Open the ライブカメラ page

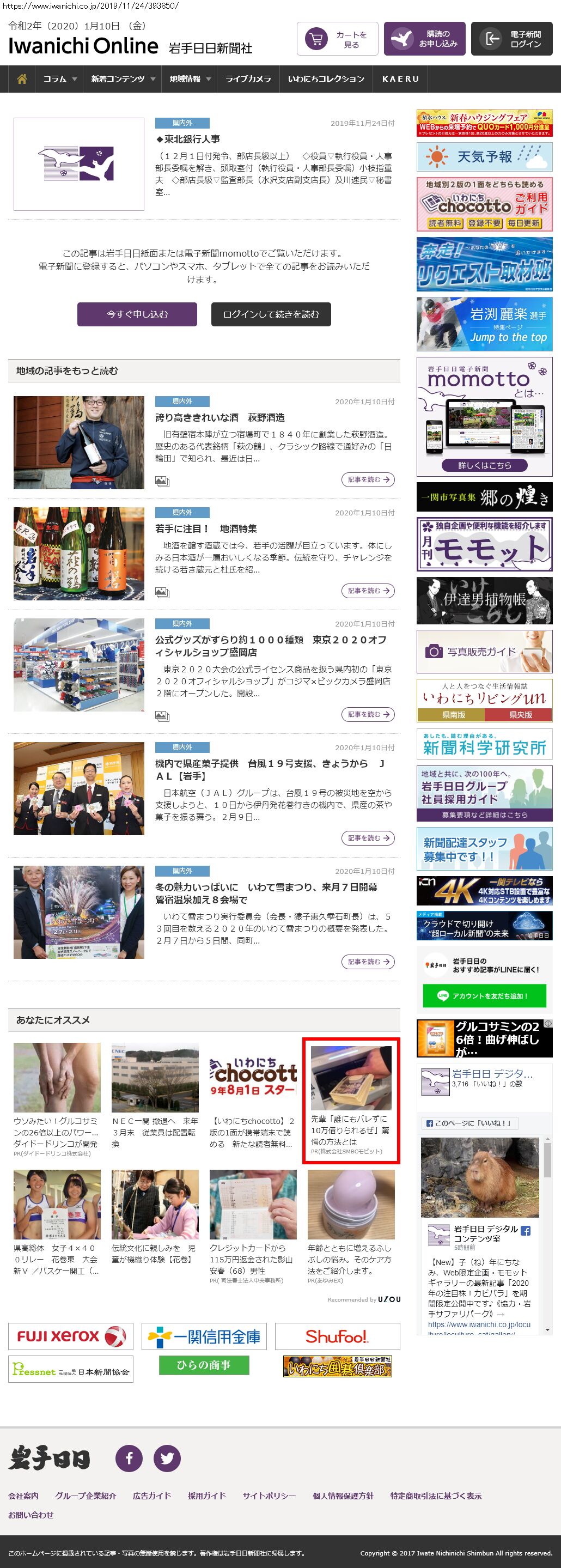coord(248,79)
